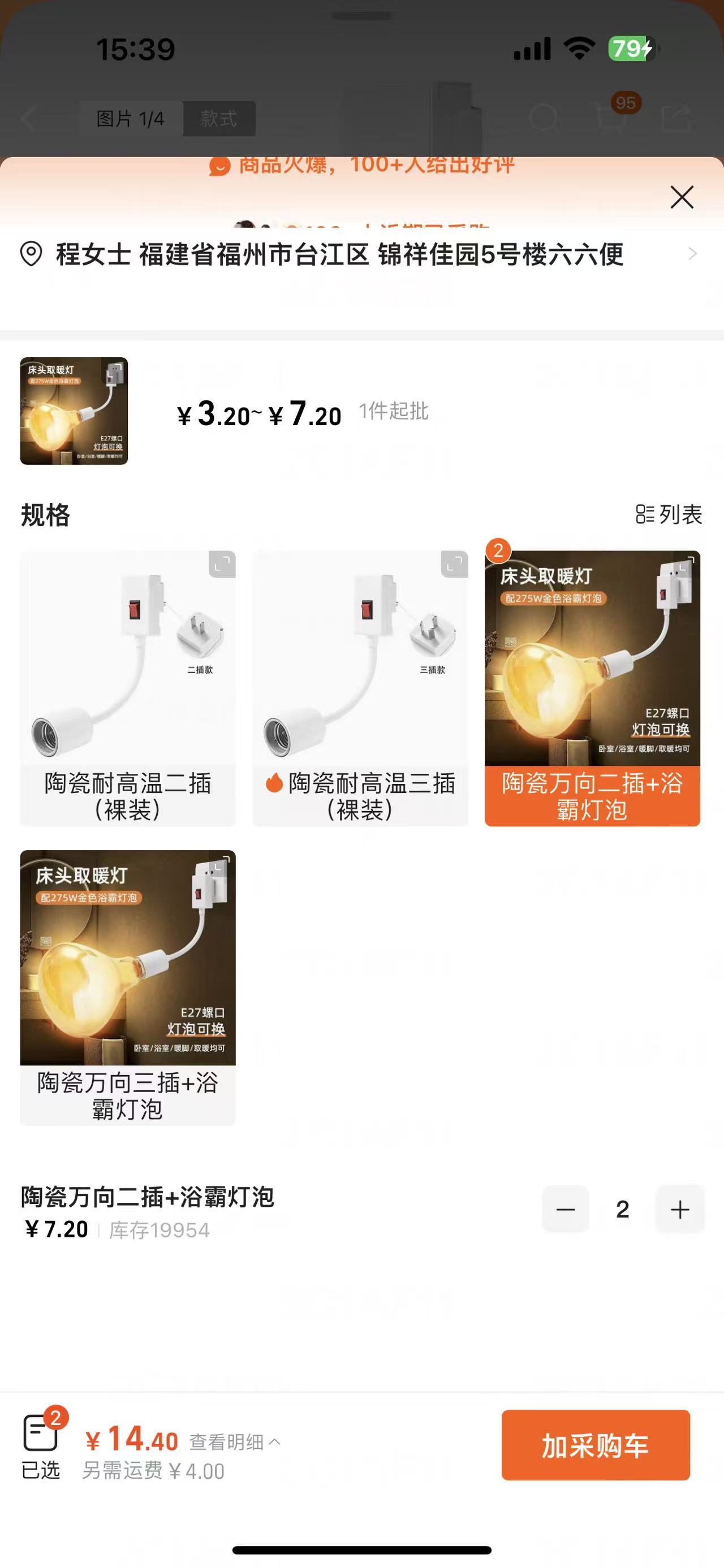Tap 加采购车 to add to cart
Image resolution: width=724 pixels, height=1568 pixels.
click(x=595, y=1445)
